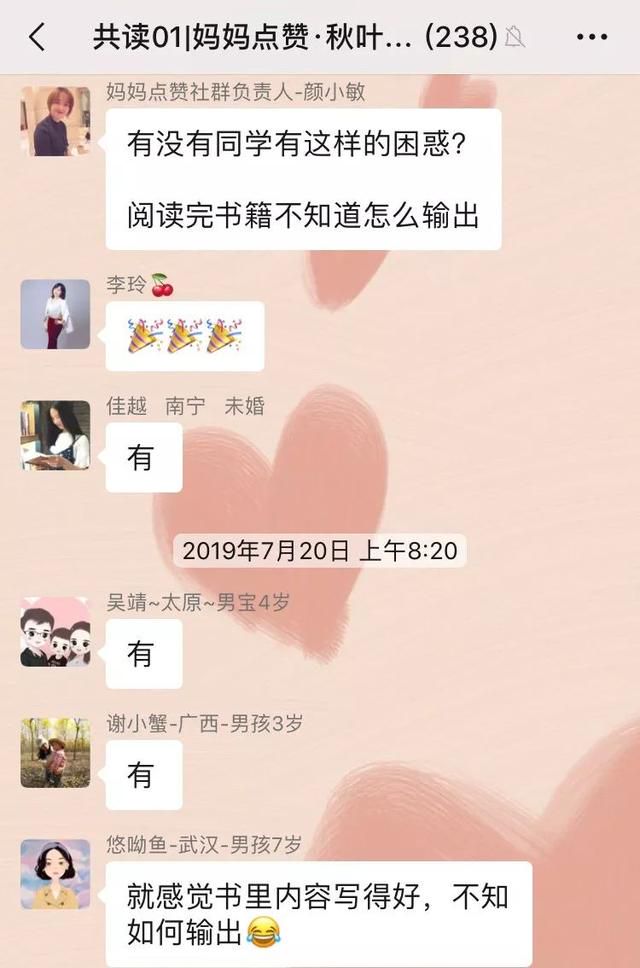The width and height of the screenshot is (640, 968).
Task: Go back from the group chat
Action: tap(37, 38)
